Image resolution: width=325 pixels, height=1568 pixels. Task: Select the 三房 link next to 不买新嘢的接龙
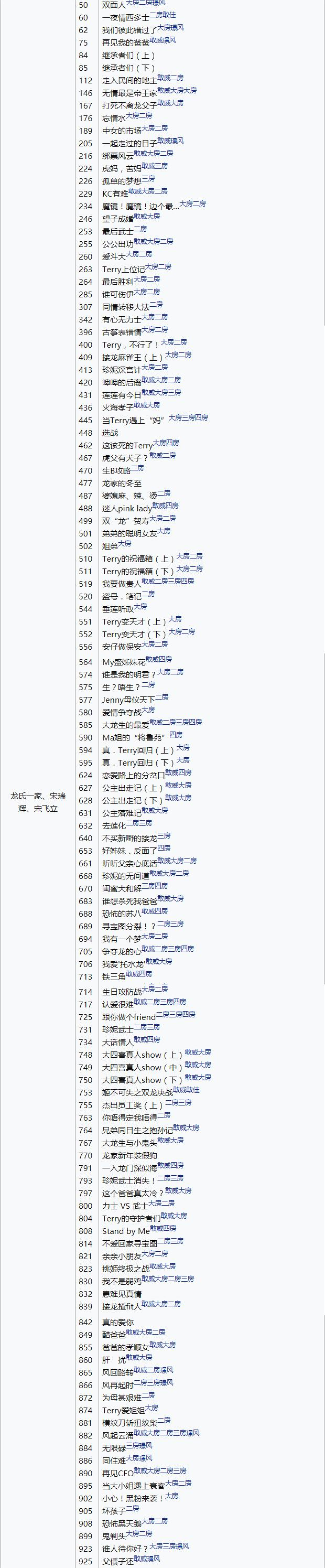coord(164,836)
